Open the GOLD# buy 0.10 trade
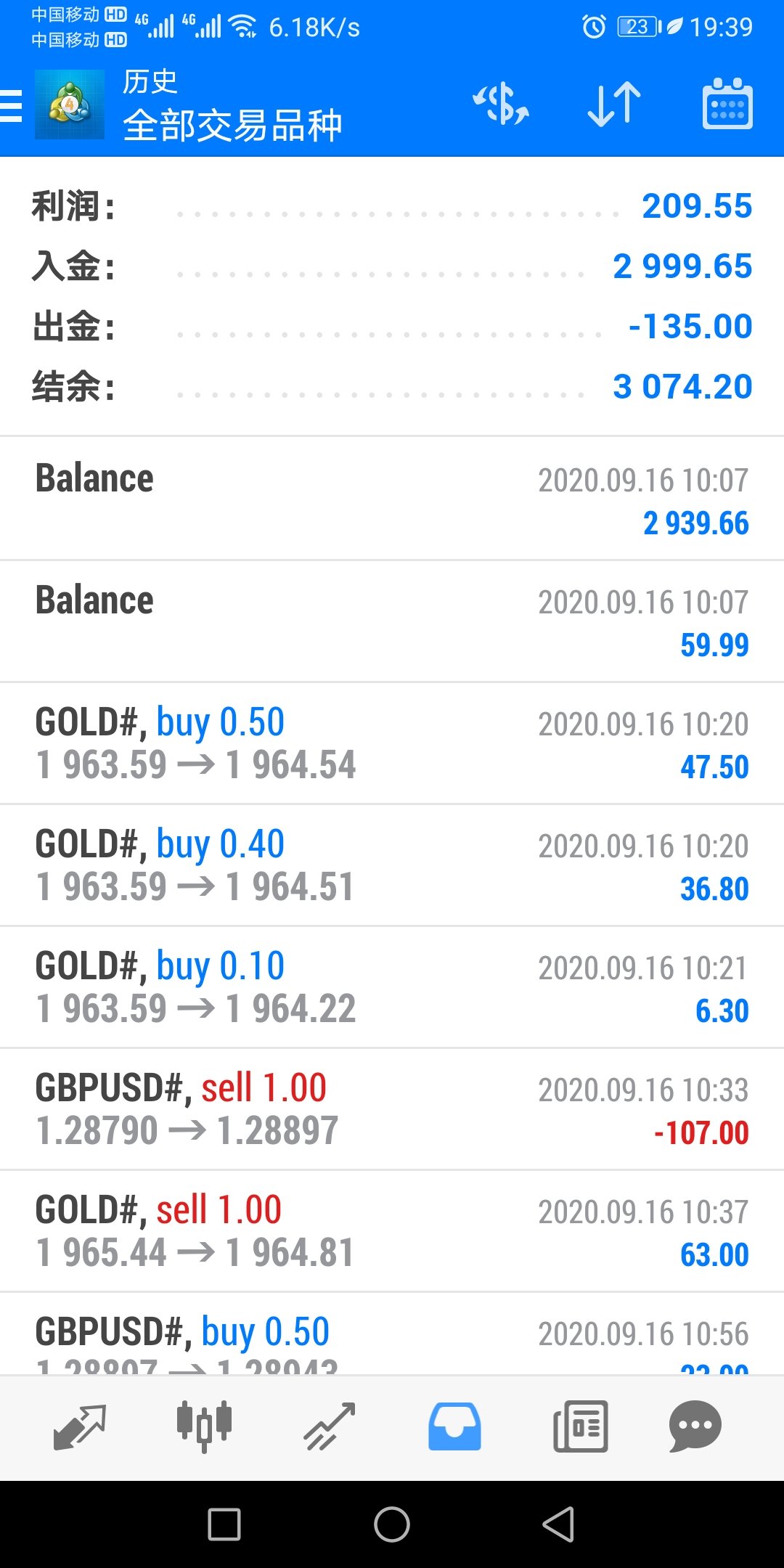Screen dimensions: 784x1568 [x=392, y=987]
